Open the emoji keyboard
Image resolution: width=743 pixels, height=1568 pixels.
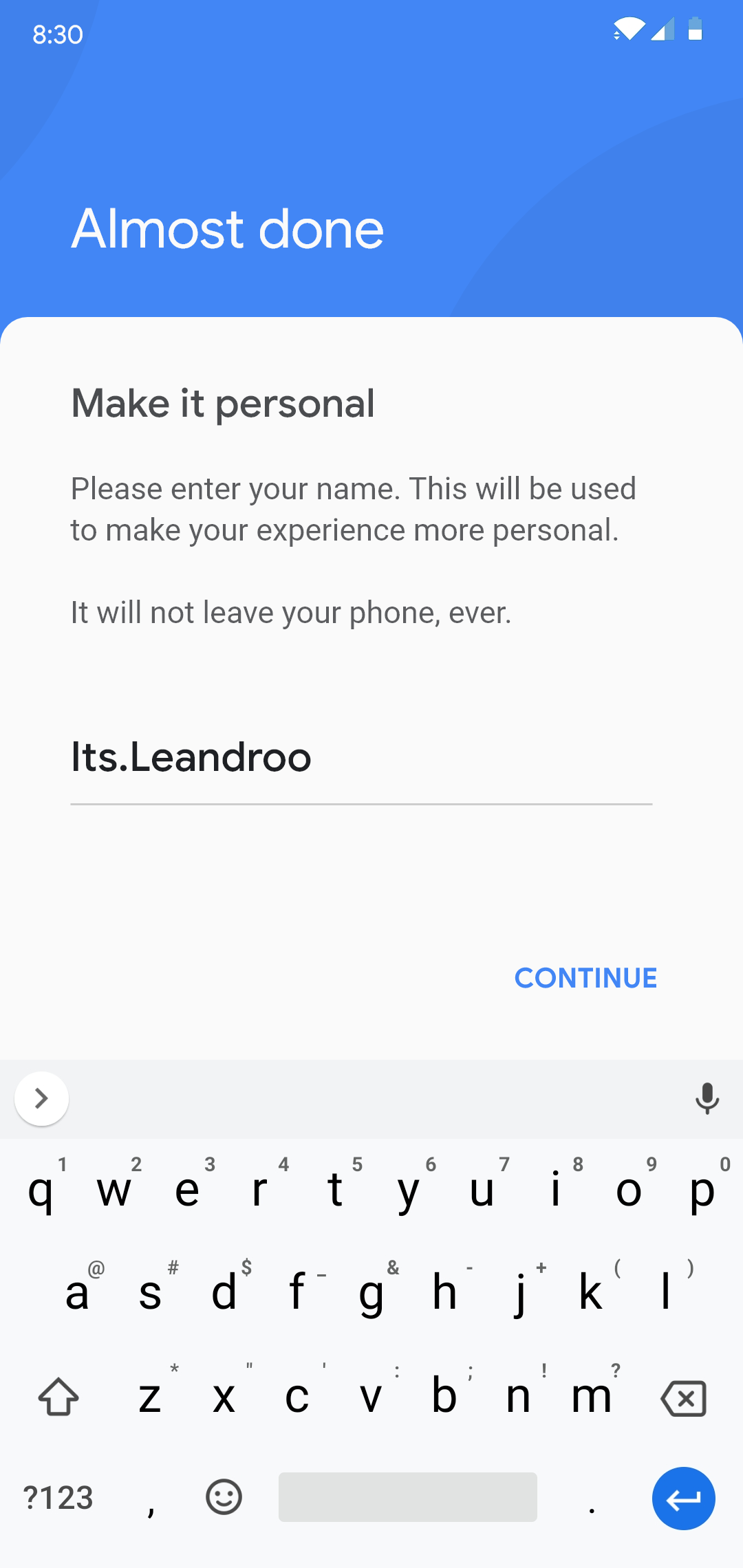click(x=224, y=1497)
